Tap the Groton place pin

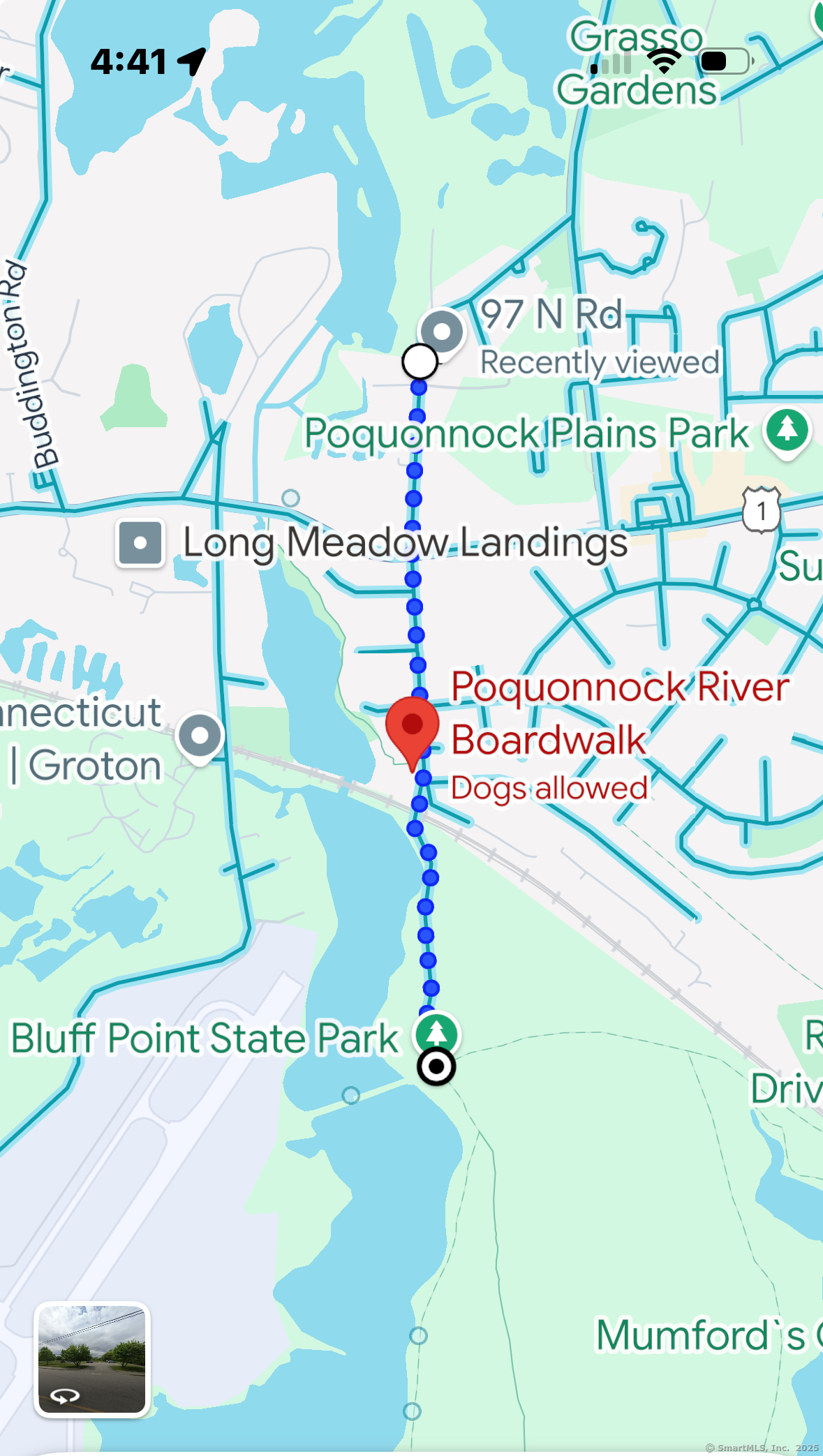point(200,736)
